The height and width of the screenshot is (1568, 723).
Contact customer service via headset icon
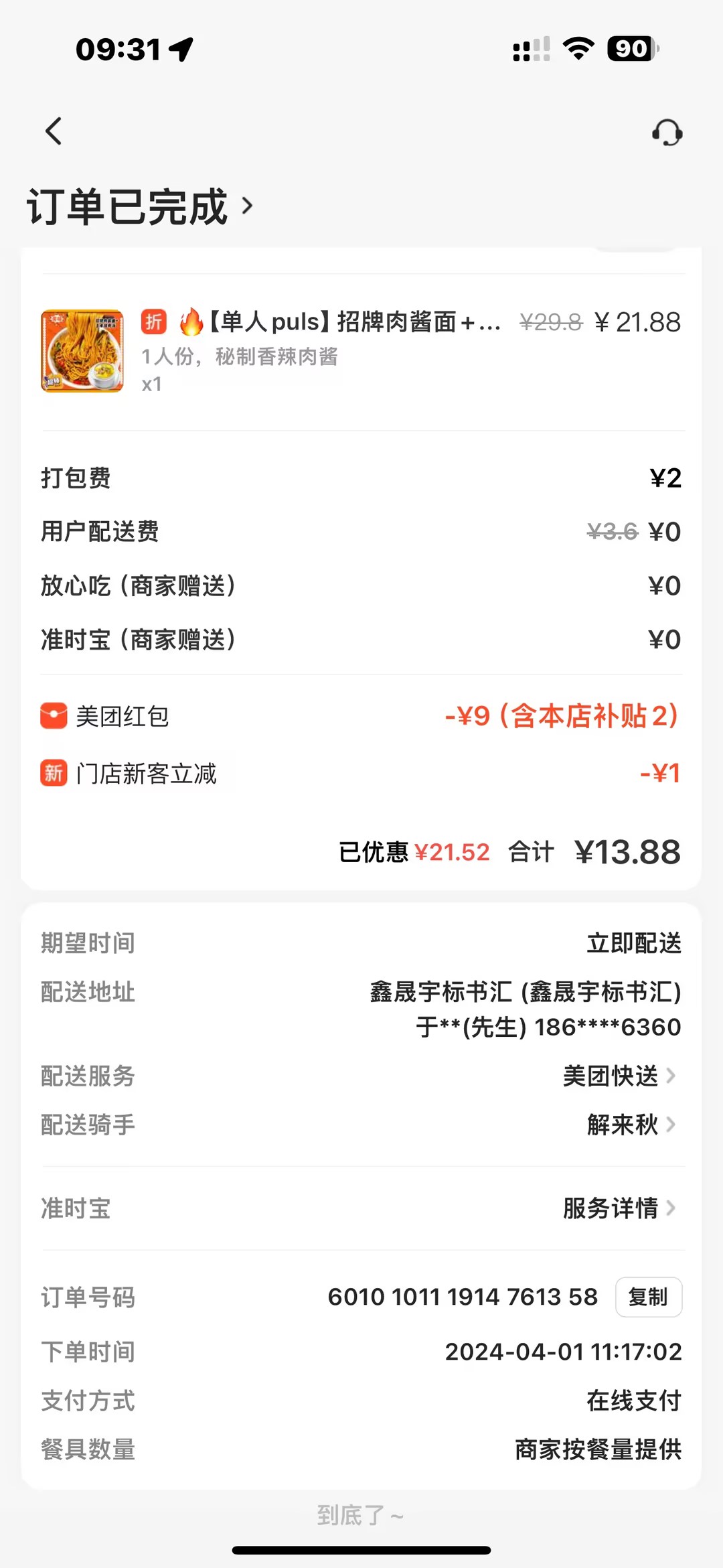tap(667, 133)
